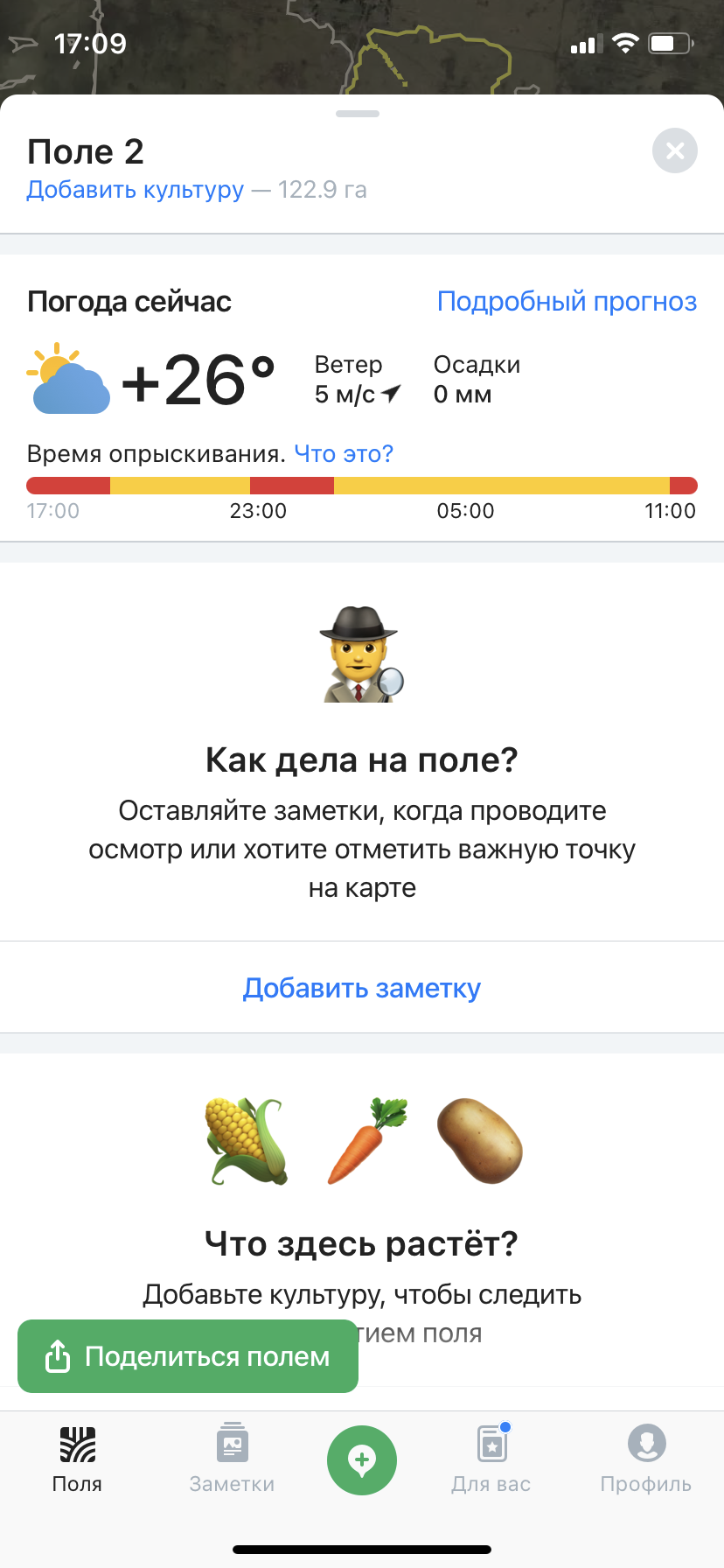Tap the green add point button
The width and height of the screenshot is (724, 1568).
click(x=362, y=1460)
